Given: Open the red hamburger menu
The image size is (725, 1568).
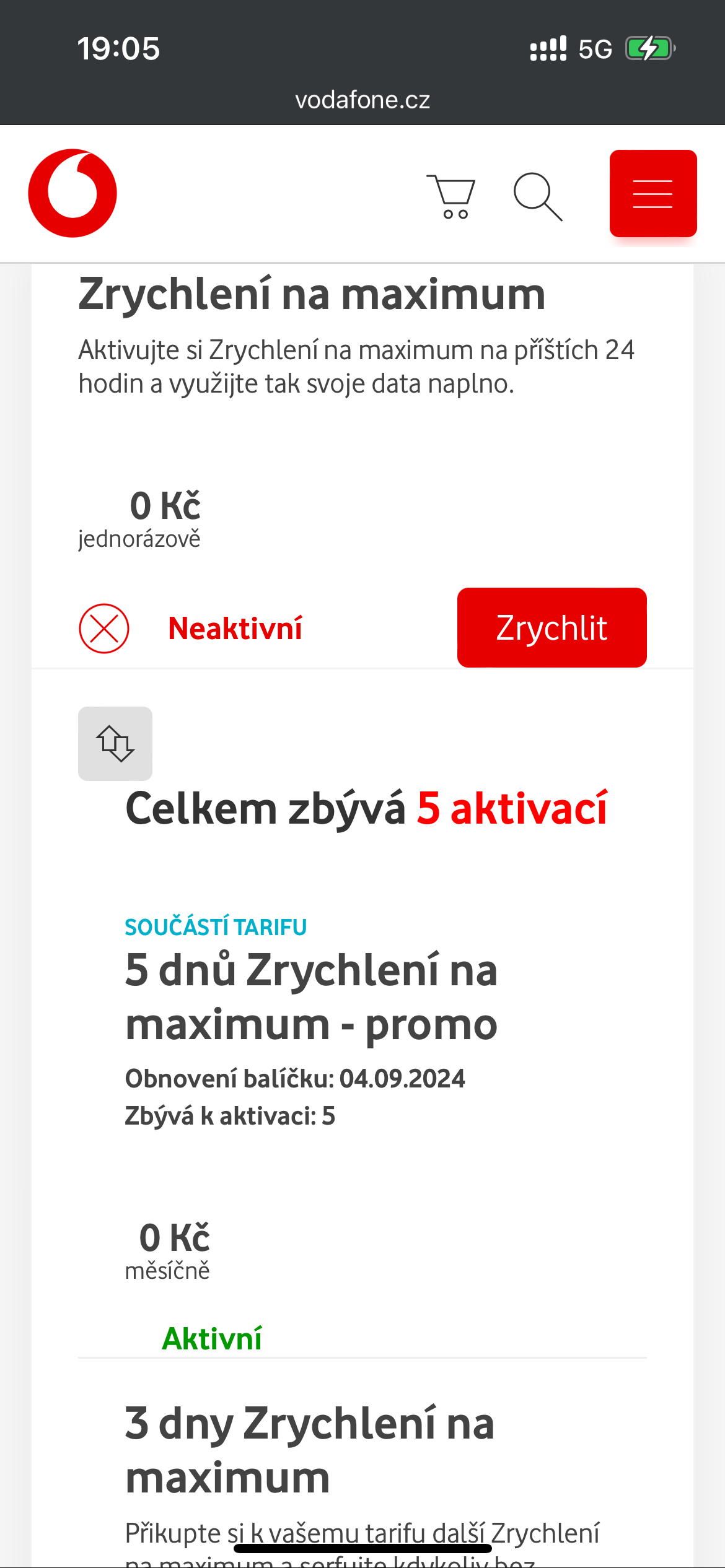Looking at the screenshot, I should click(x=653, y=193).
